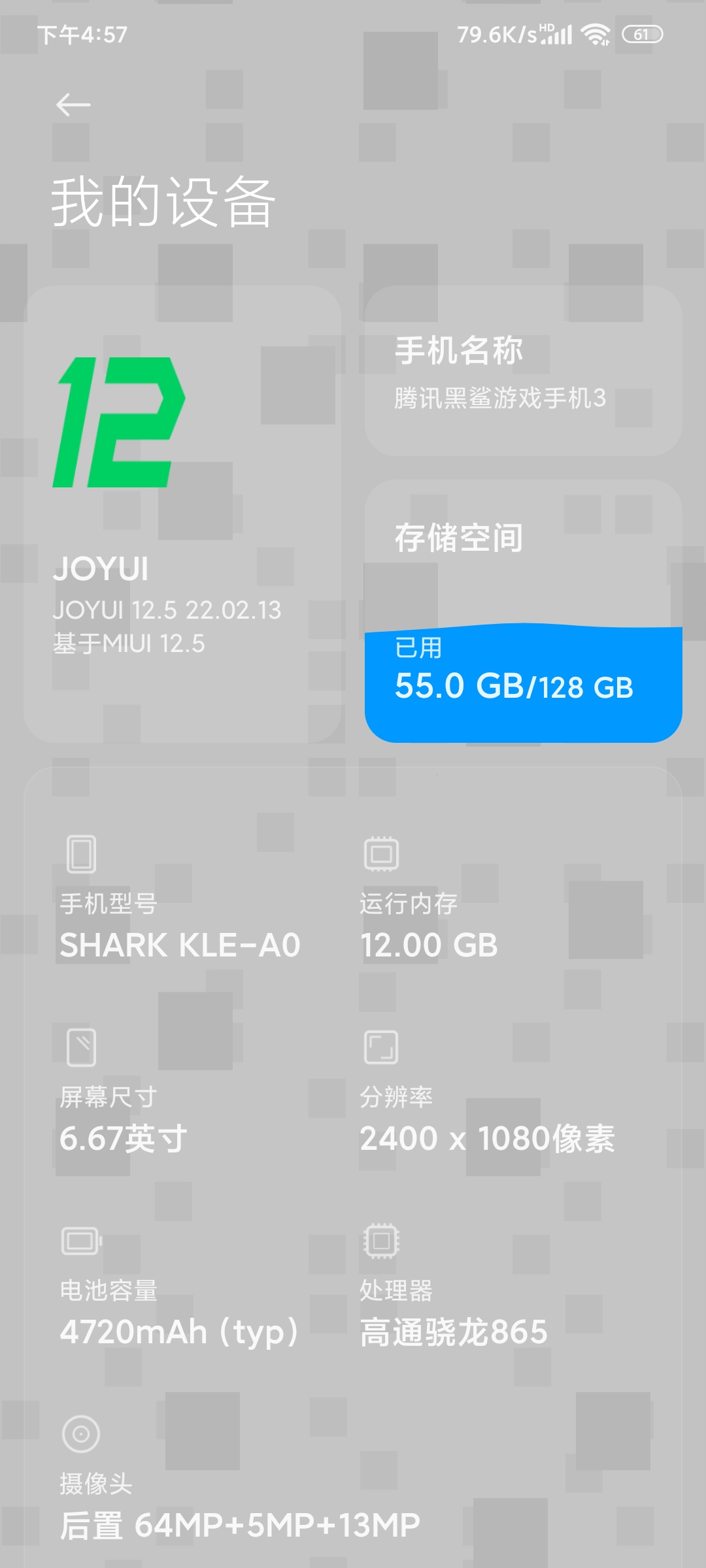Open the 手机名称 device name card
The height and width of the screenshot is (1568, 706).
click(523, 370)
